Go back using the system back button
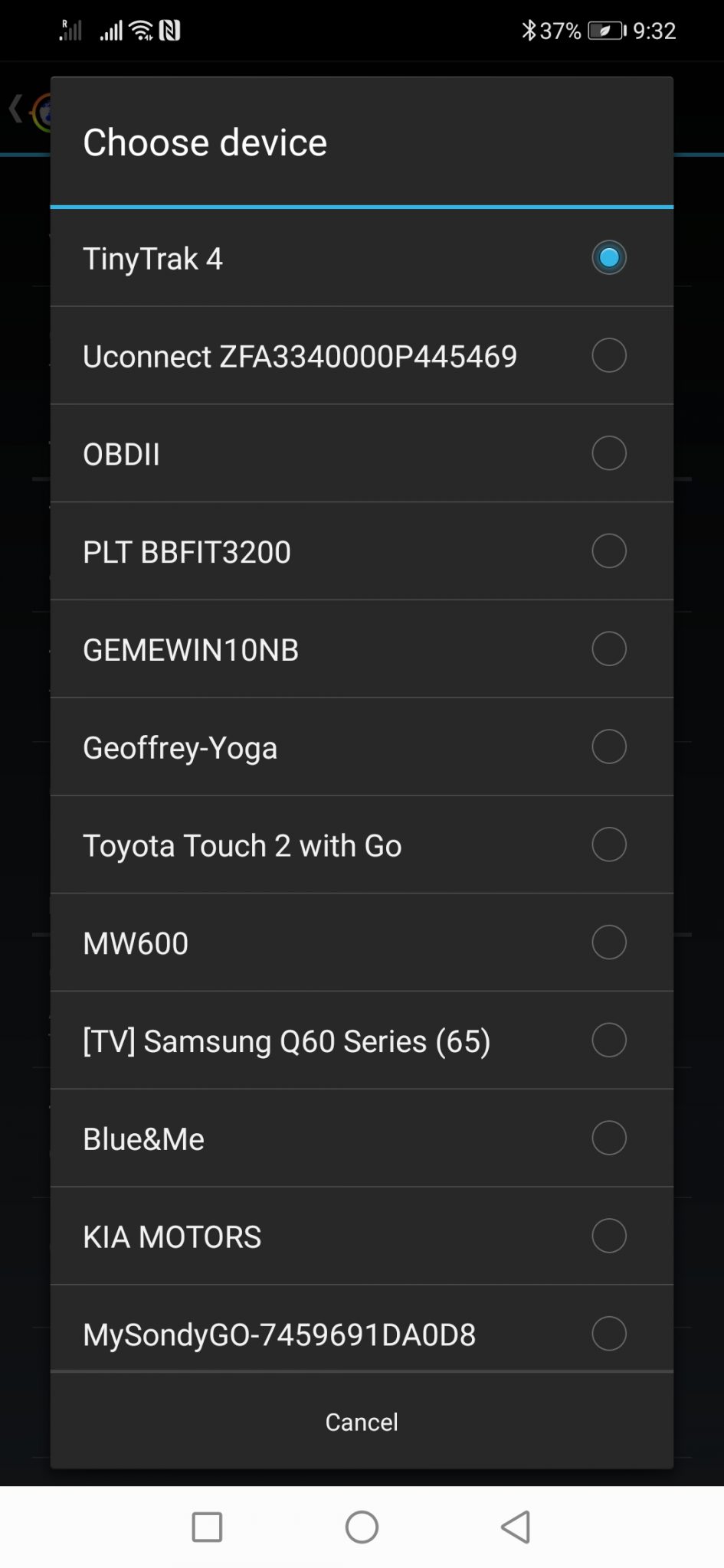 (516, 1527)
